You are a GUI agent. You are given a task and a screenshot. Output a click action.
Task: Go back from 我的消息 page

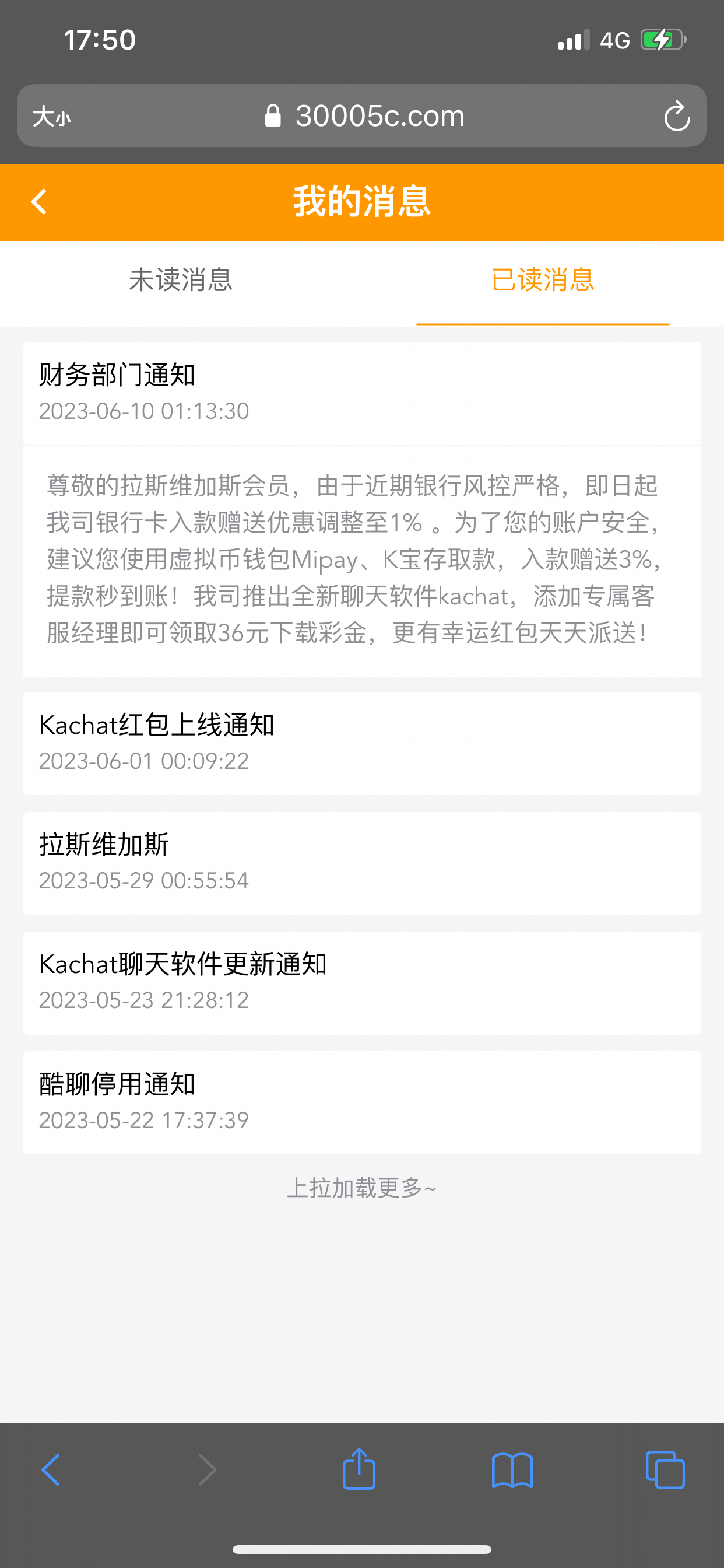click(39, 202)
